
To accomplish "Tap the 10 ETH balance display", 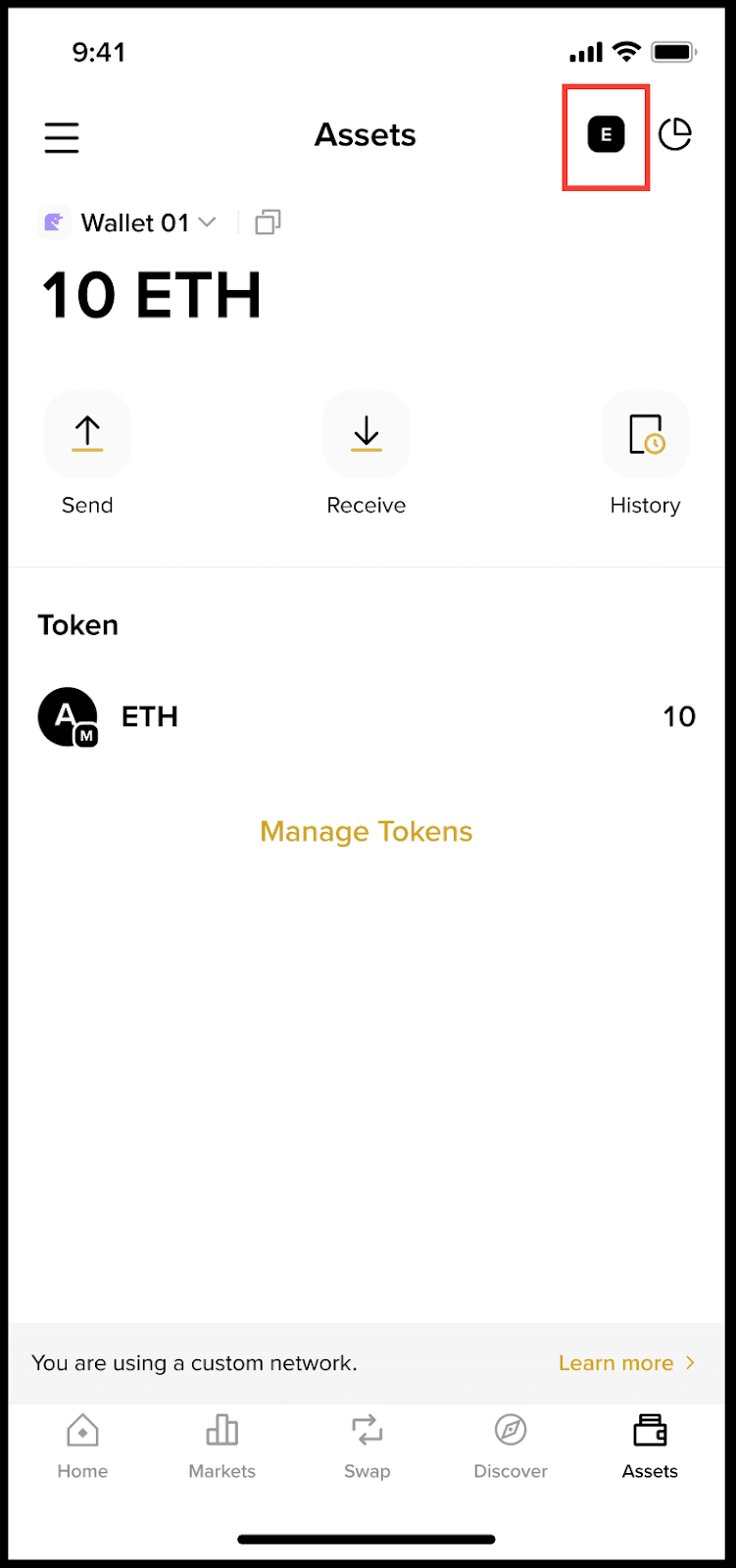I will click(150, 295).
